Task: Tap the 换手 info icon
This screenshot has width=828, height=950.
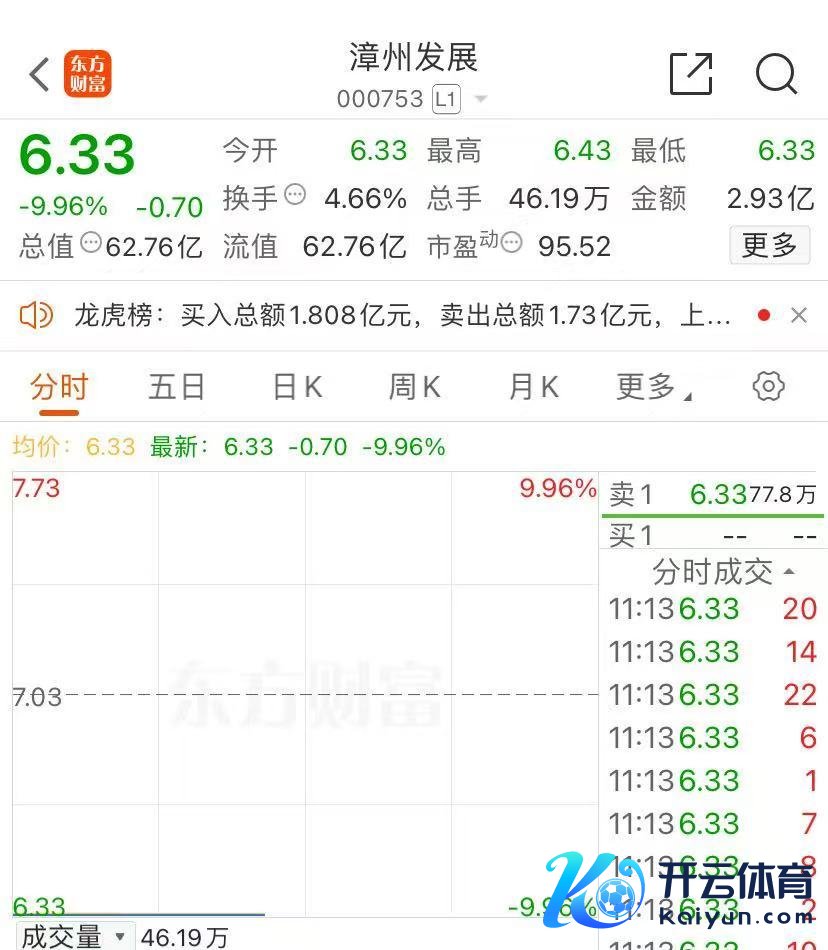Action: point(295,195)
